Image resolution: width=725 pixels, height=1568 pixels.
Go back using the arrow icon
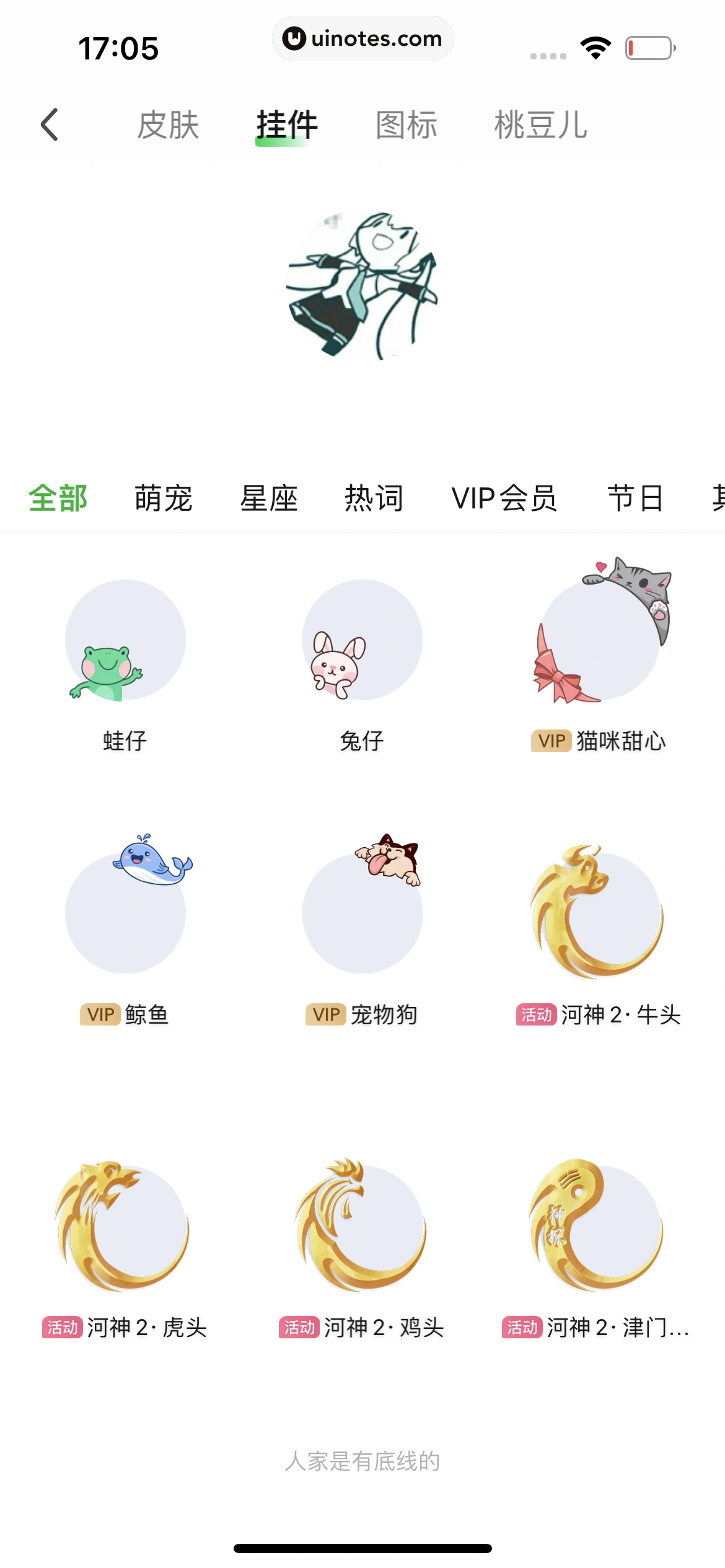click(50, 124)
